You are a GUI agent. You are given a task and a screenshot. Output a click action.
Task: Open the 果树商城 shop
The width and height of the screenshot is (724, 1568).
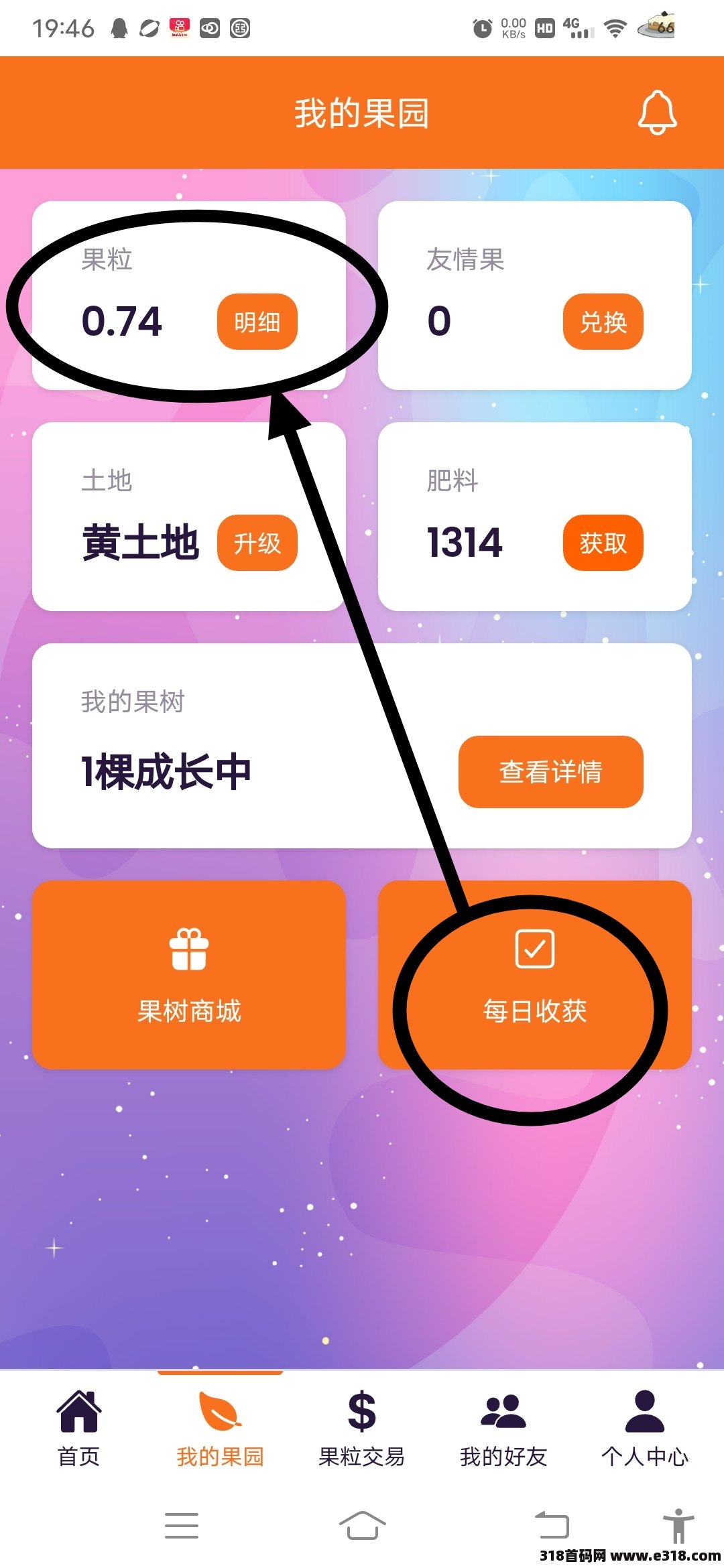click(x=189, y=975)
